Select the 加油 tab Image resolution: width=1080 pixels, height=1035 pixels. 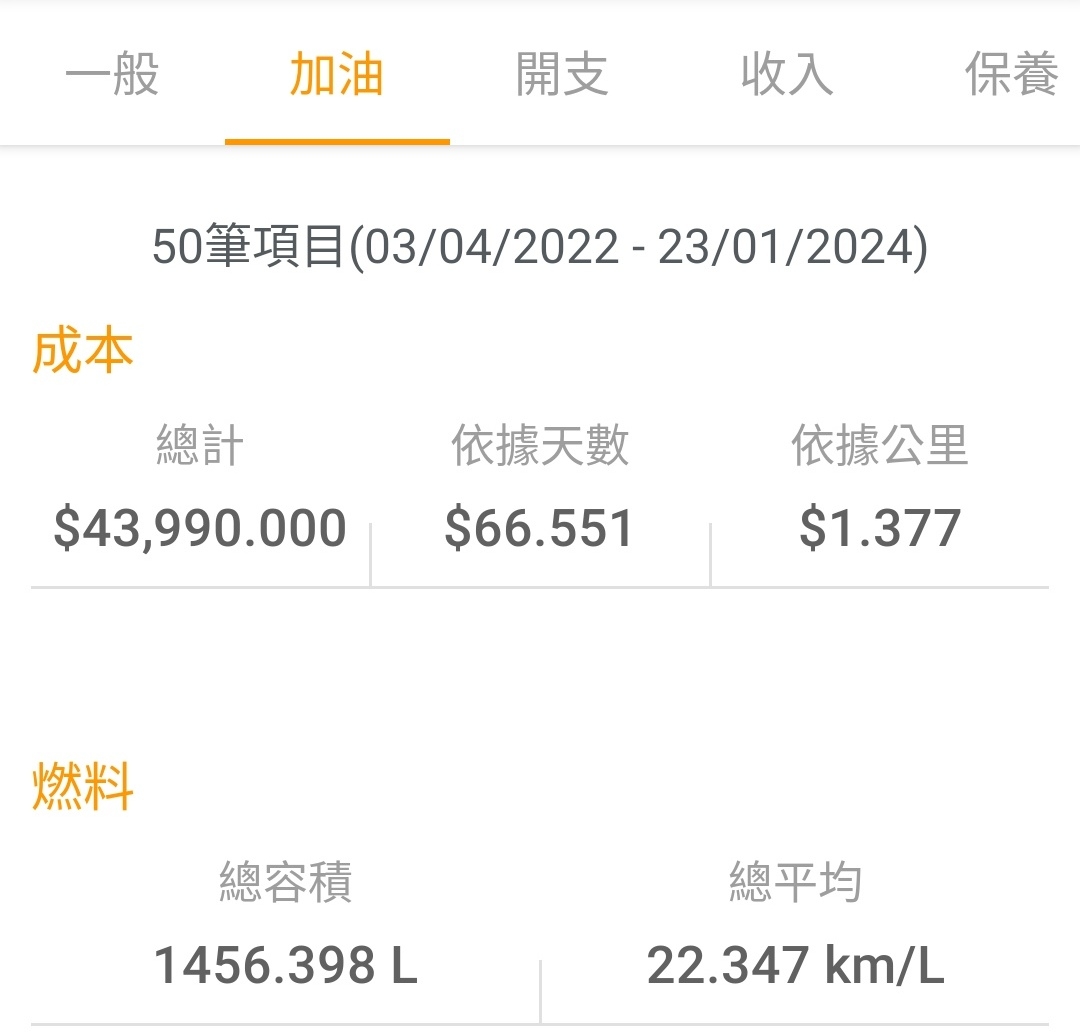click(x=337, y=76)
